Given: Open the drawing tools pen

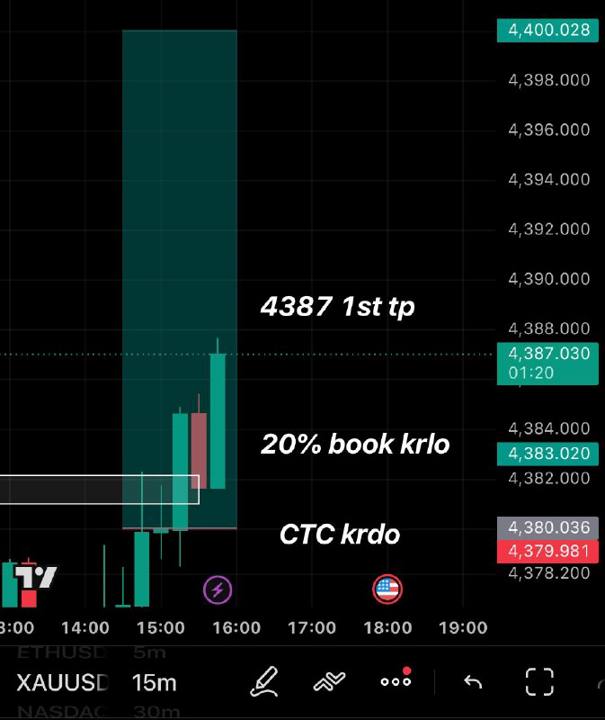Looking at the screenshot, I should (264, 682).
